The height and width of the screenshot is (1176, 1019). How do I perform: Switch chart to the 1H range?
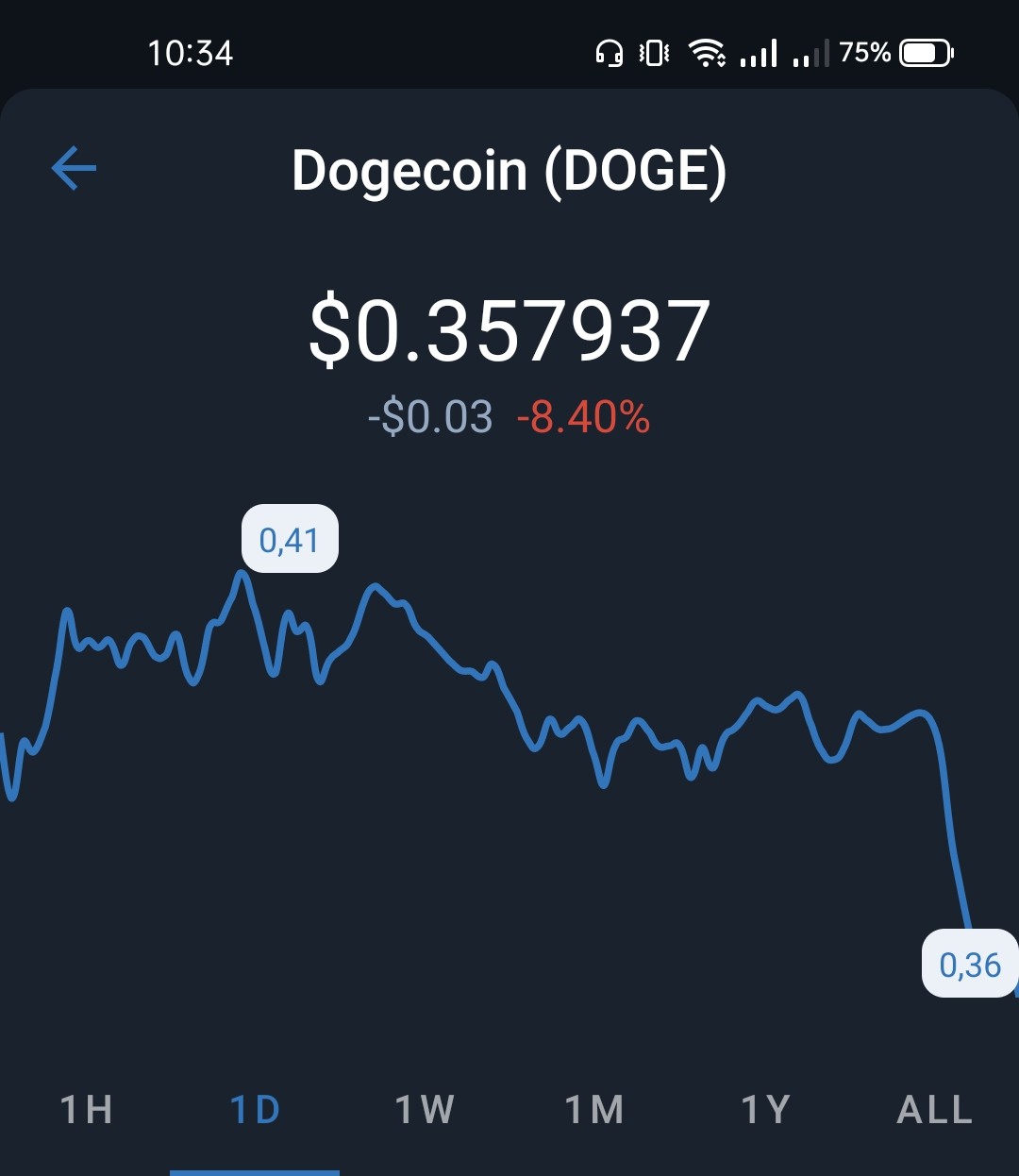tap(86, 1110)
